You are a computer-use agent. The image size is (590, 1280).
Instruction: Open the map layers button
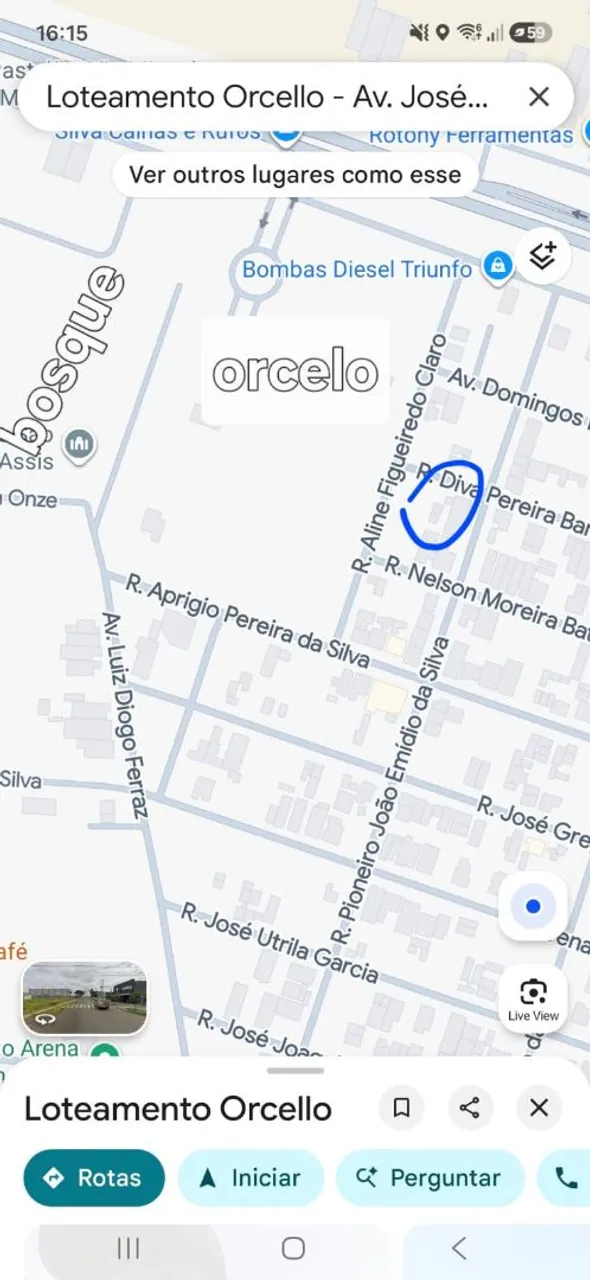point(543,257)
